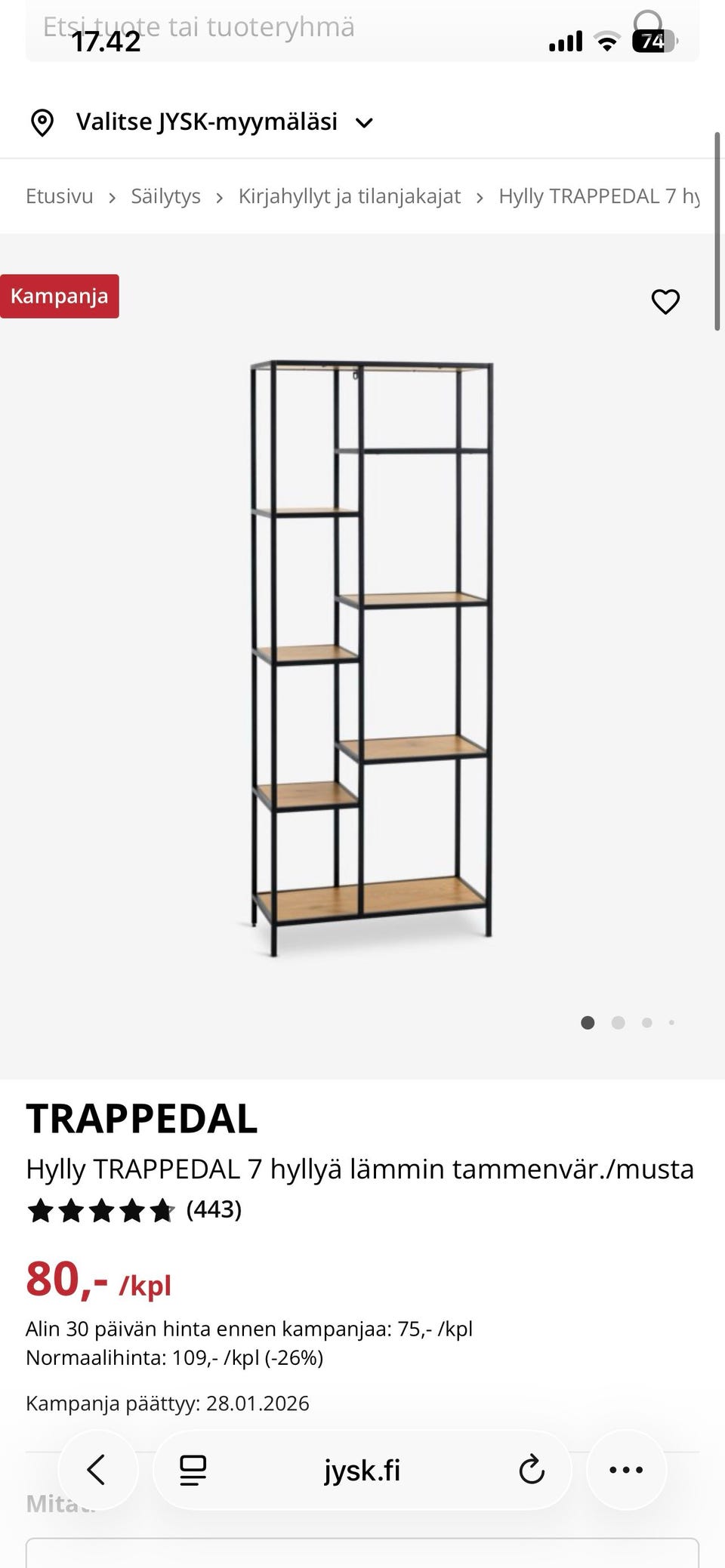
Task: Open the browser more options menu
Action: click(626, 1469)
